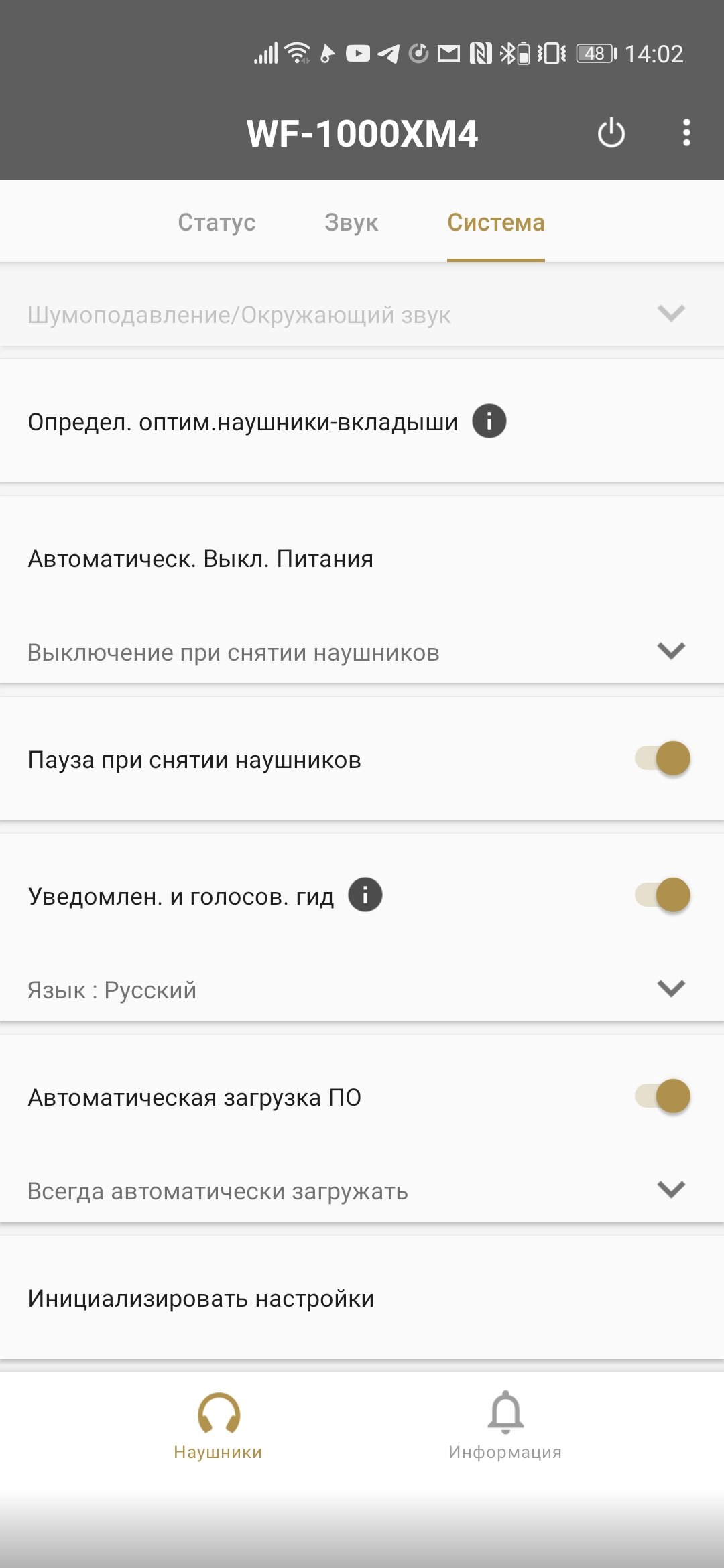Show info for Определ. оптим.наушники-вкладыши
The width and height of the screenshot is (724, 1568).
(x=489, y=421)
